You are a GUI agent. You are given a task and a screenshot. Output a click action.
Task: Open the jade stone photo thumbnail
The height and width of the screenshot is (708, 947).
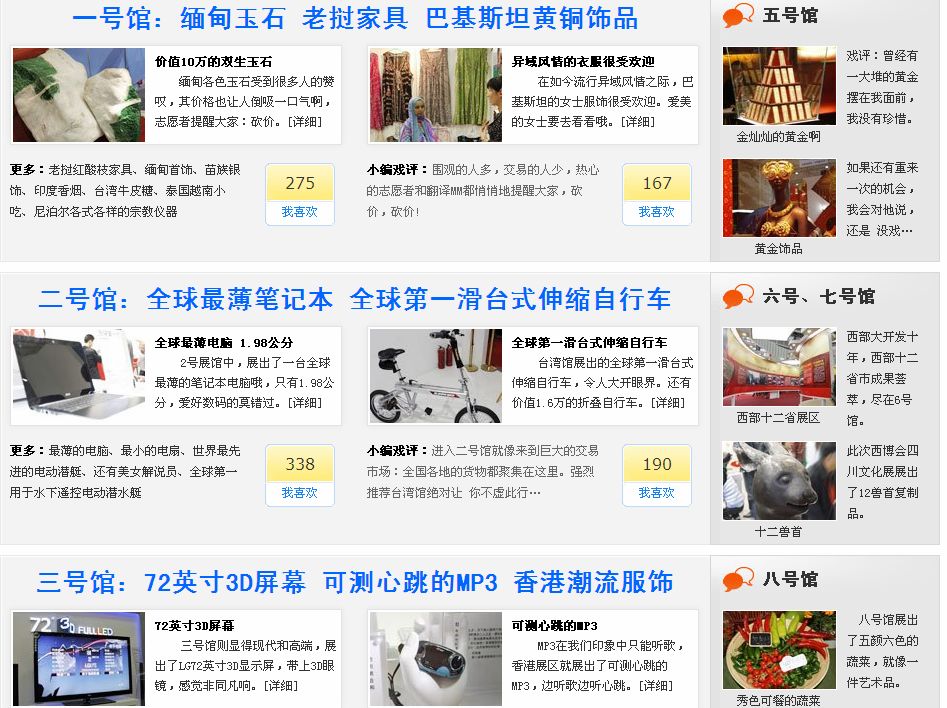tap(79, 95)
